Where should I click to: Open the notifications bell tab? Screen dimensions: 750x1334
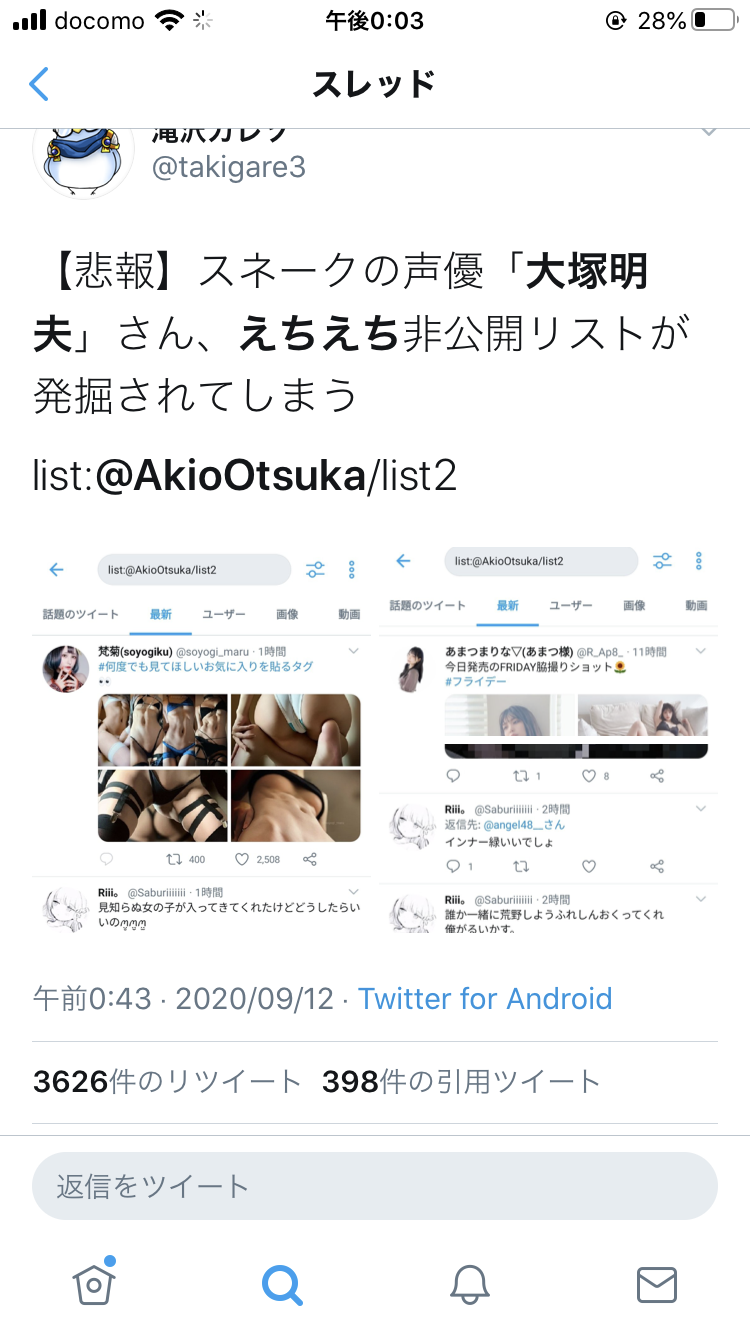point(469,1282)
